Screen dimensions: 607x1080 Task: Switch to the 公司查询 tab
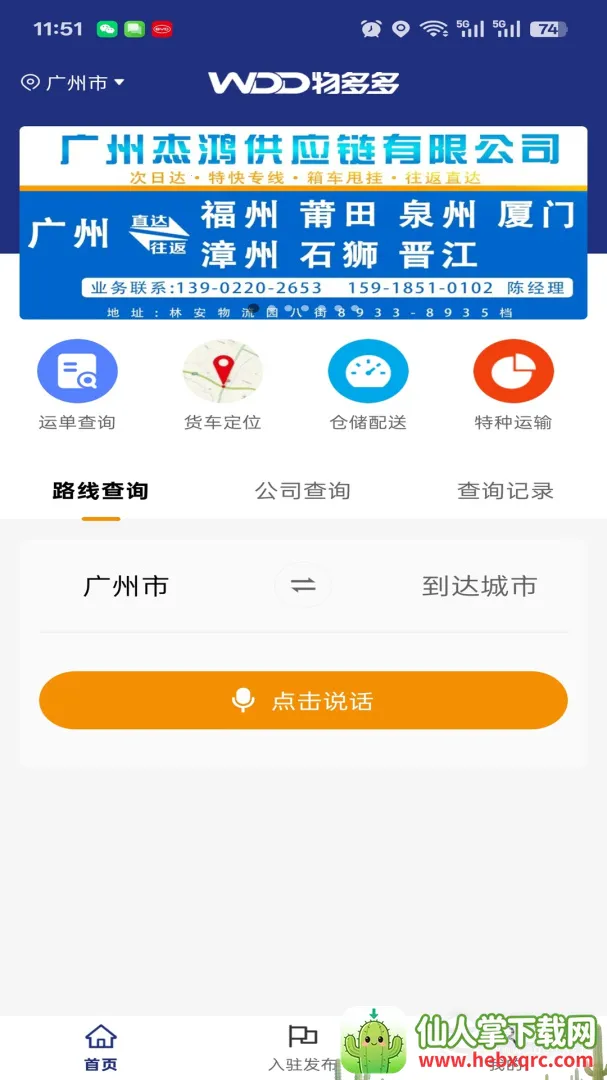303,491
